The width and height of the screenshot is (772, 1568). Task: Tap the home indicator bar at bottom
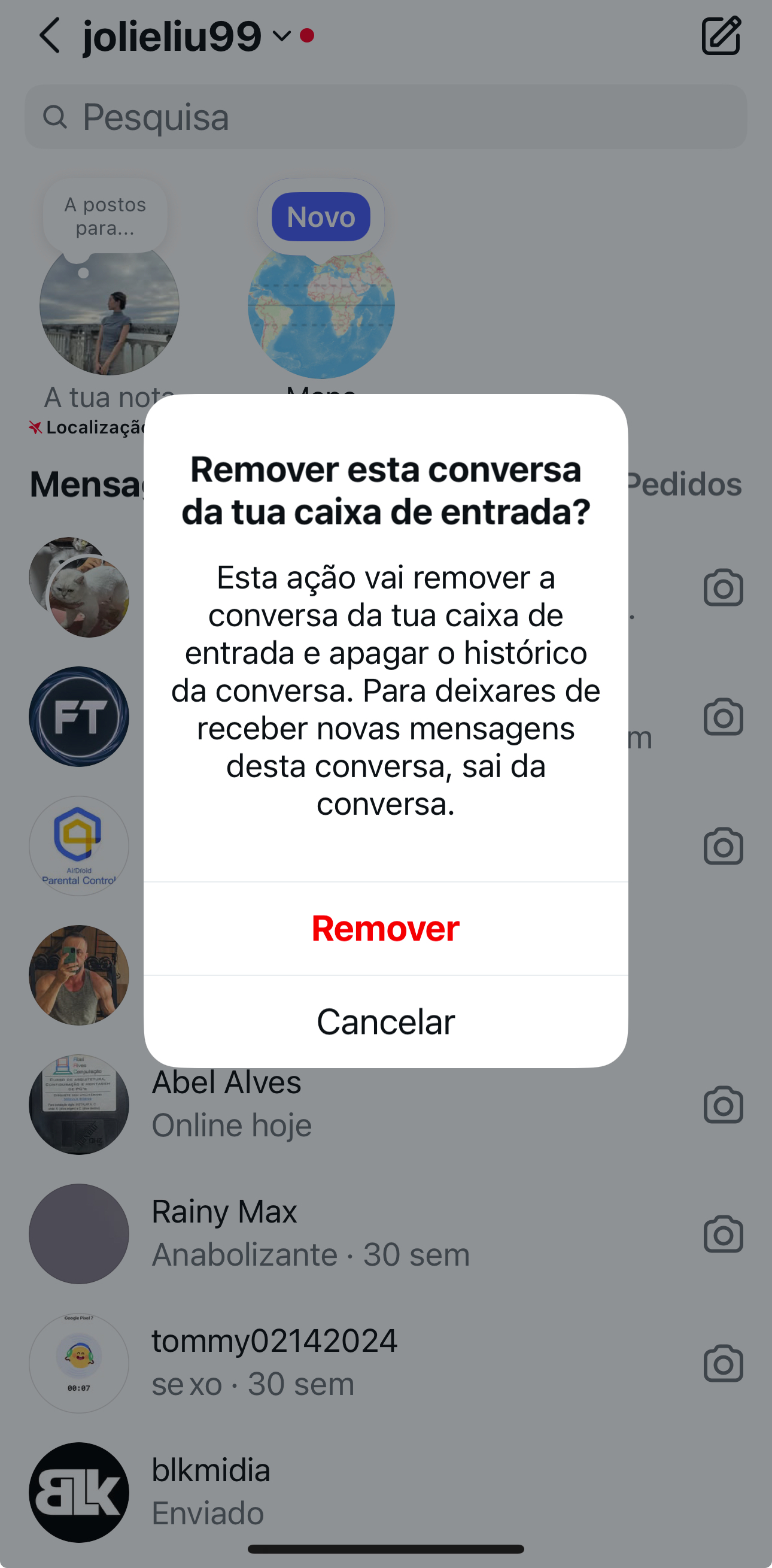[x=385, y=1549]
